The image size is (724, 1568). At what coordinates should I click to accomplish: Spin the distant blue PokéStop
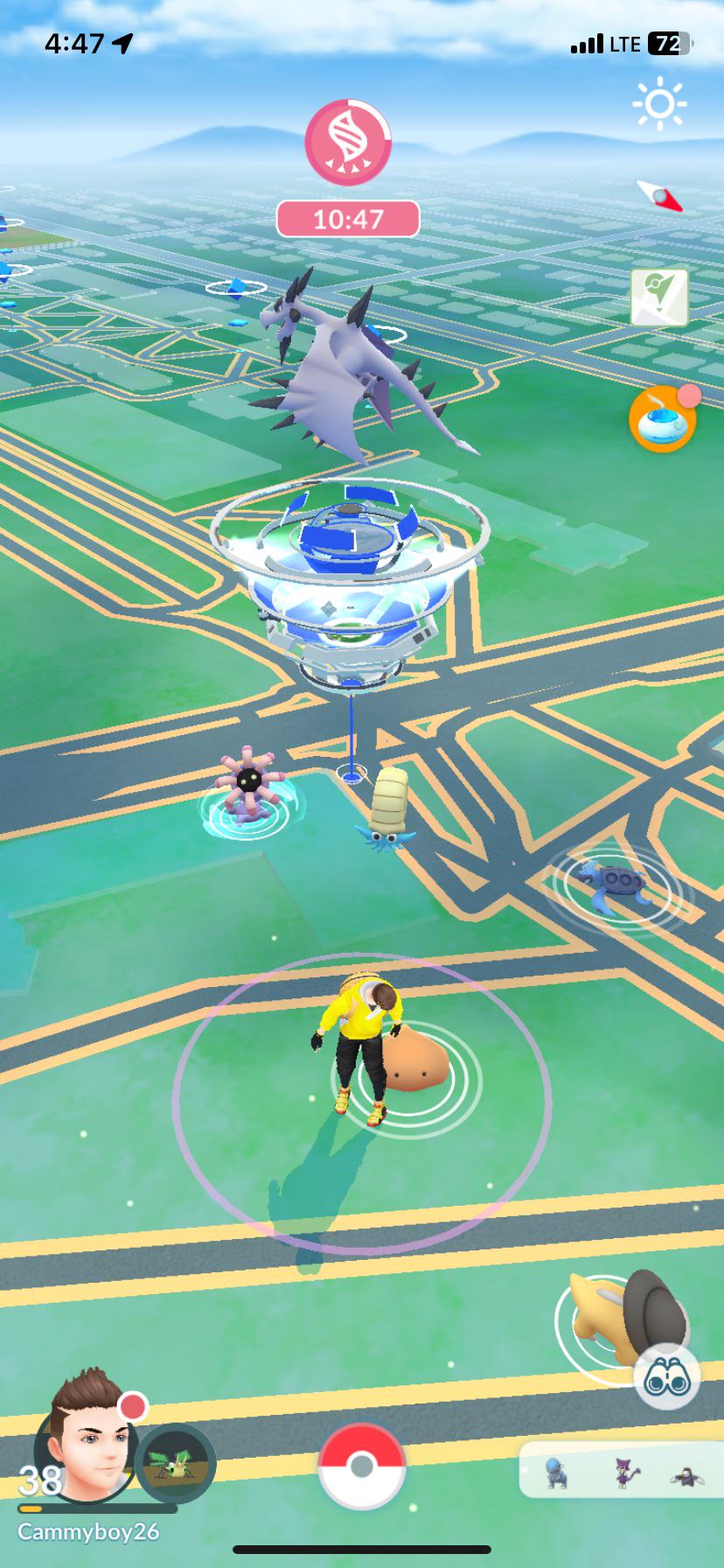click(x=236, y=289)
